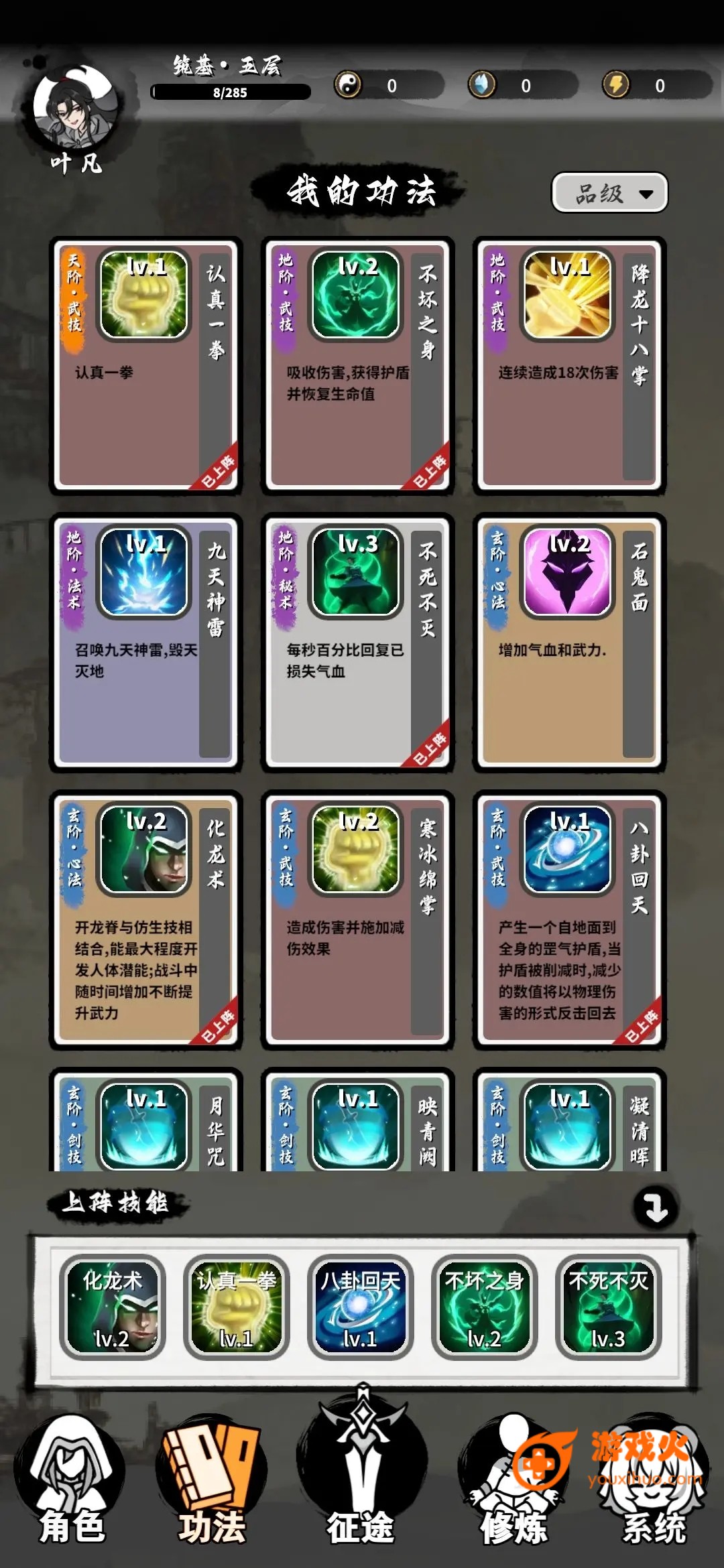Tap the equipped 不死不灭 skill slot
This screenshot has width=724, height=1568.
click(608, 1307)
